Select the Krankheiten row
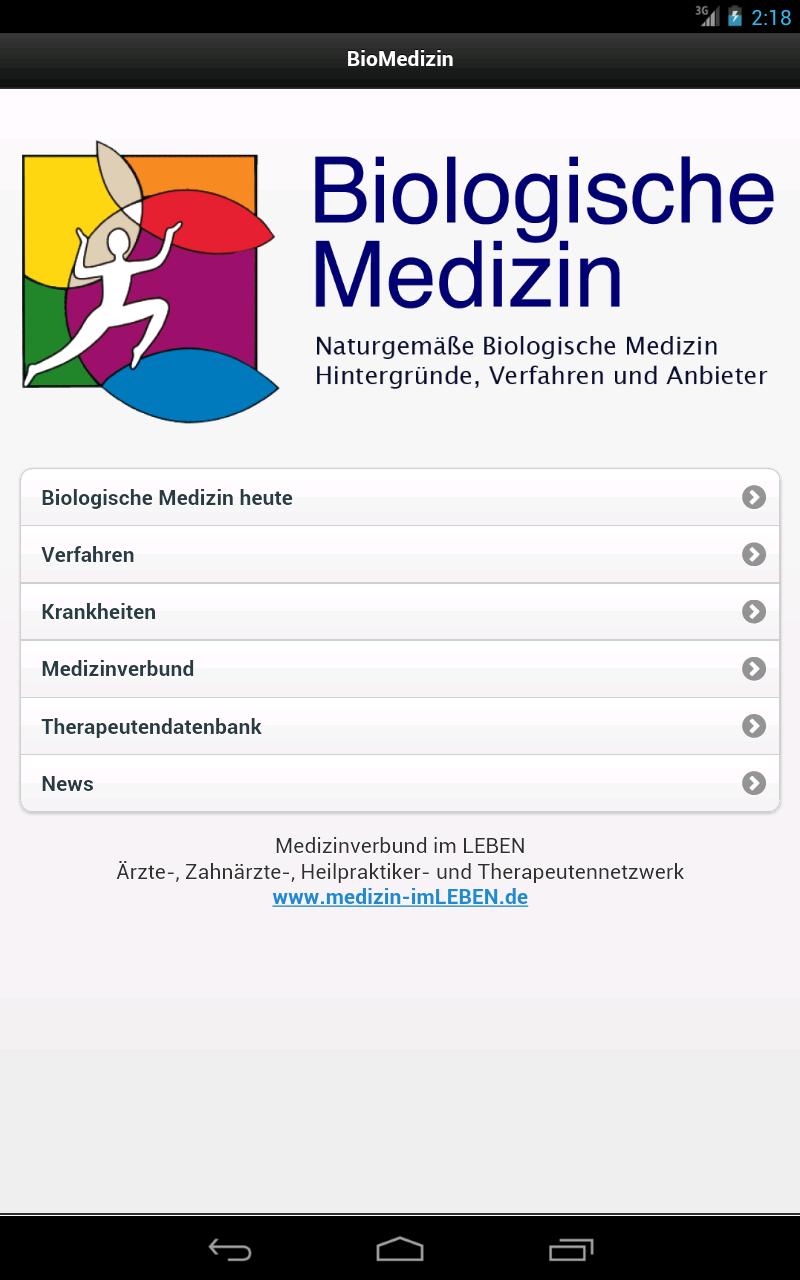The width and height of the screenshot is (800, 1280). [x=400, y=611]
